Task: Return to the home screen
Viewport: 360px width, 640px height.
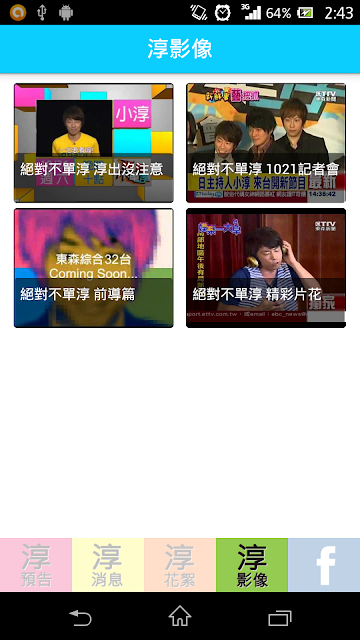Action: coord(180,616)
